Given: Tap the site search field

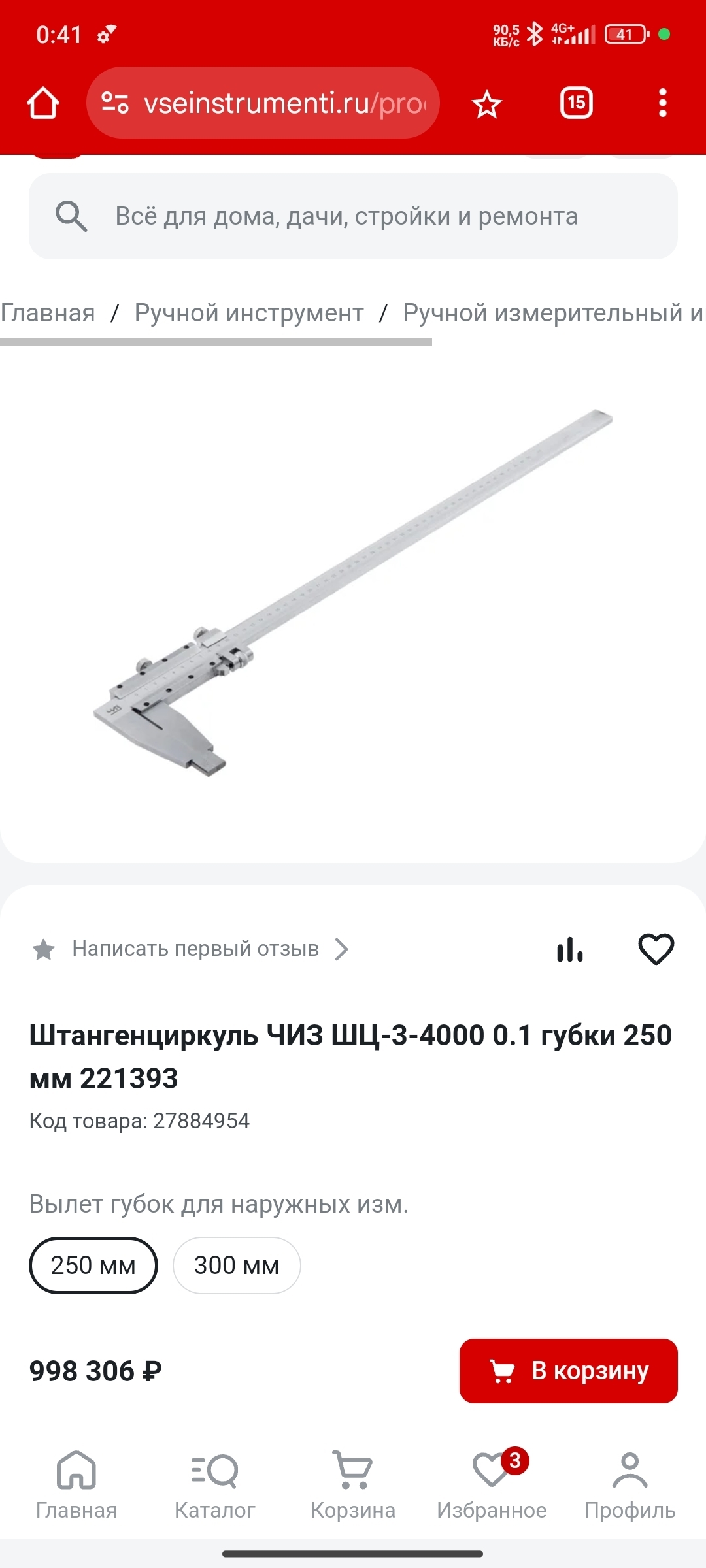Looking at the screenshot, I should (x=353, y=216).
